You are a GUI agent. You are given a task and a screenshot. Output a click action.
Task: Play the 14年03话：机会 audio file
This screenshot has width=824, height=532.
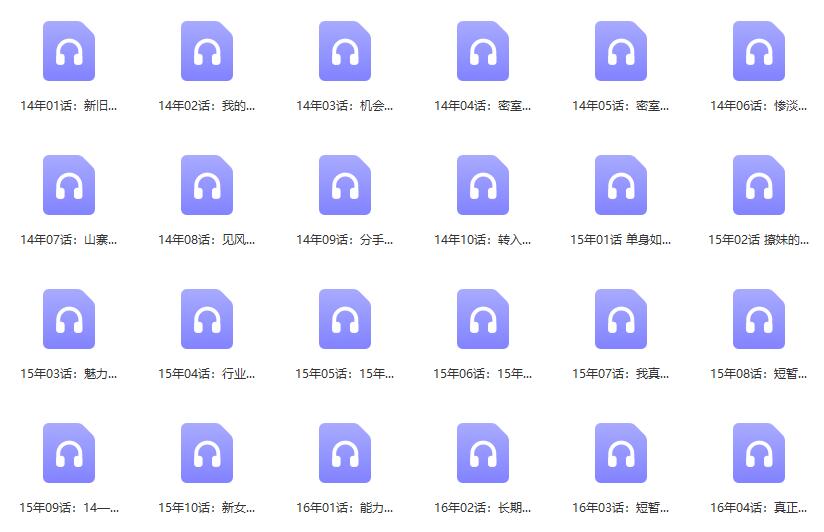pos(345,51)
